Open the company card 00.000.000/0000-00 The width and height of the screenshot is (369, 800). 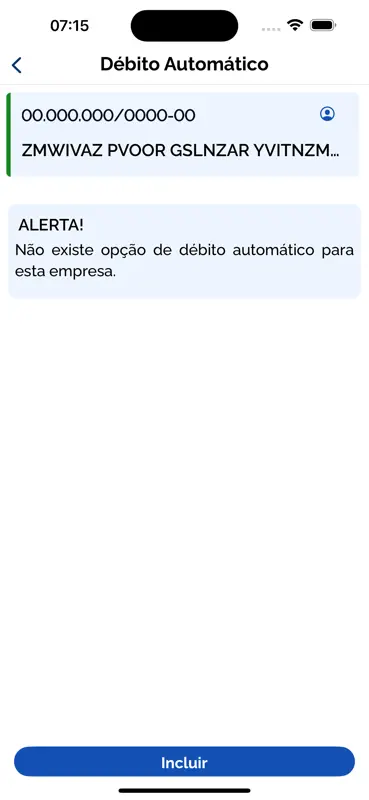pos(183,134)
